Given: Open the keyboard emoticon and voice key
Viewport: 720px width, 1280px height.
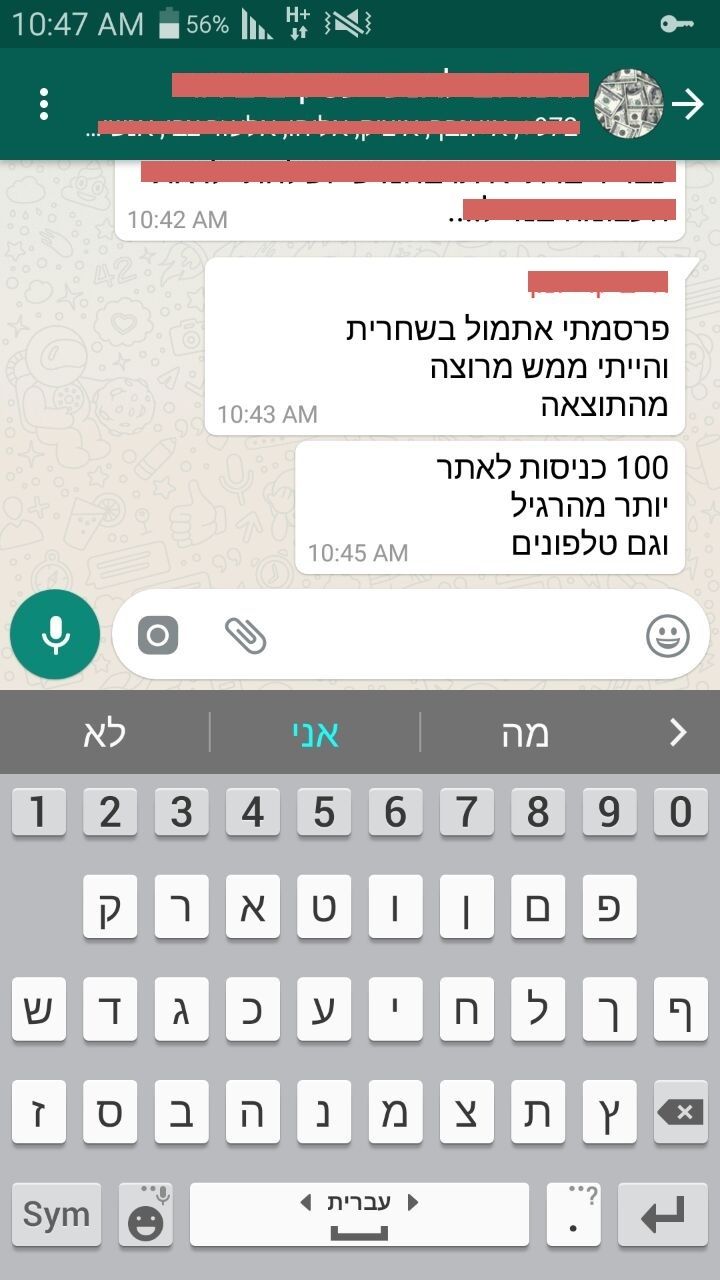Looking at the screenshot, I should point(146,1215).
